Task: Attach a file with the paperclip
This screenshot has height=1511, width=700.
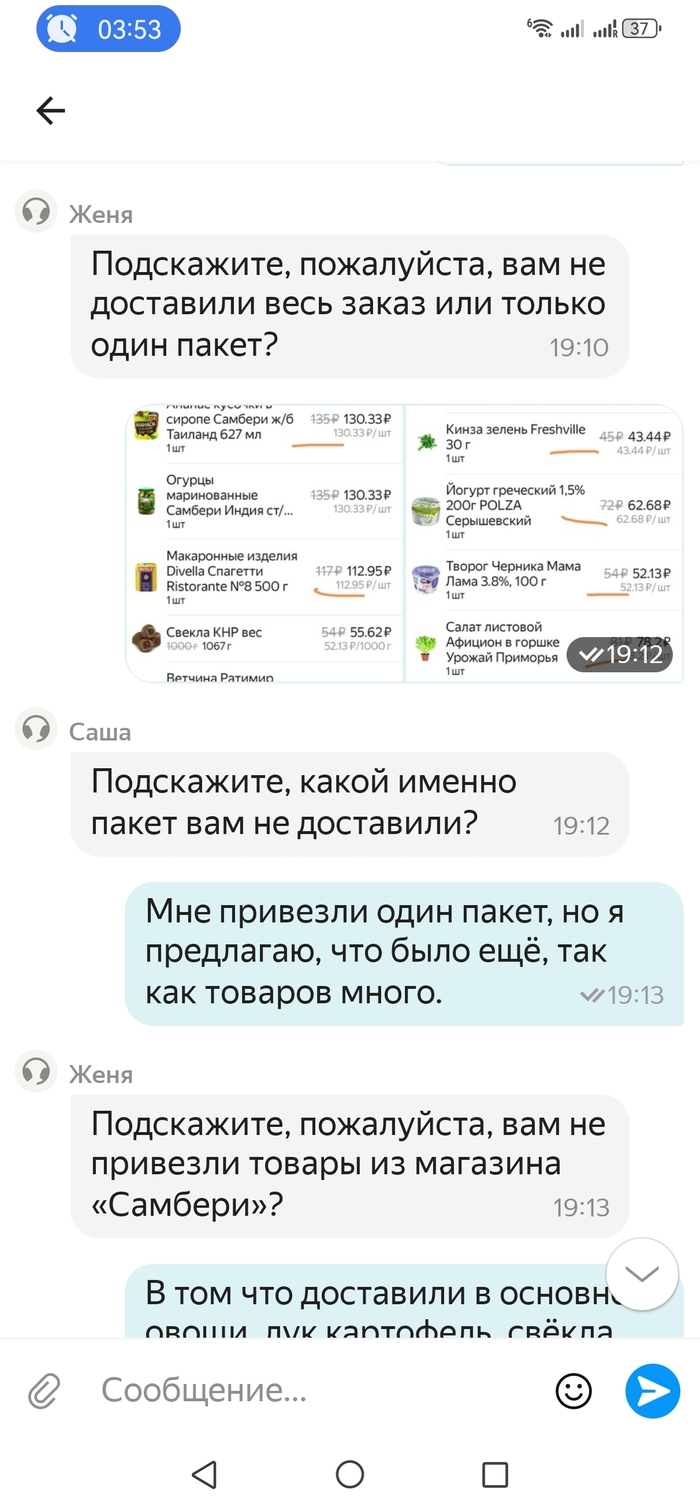Action: (x=43, y=1390)
